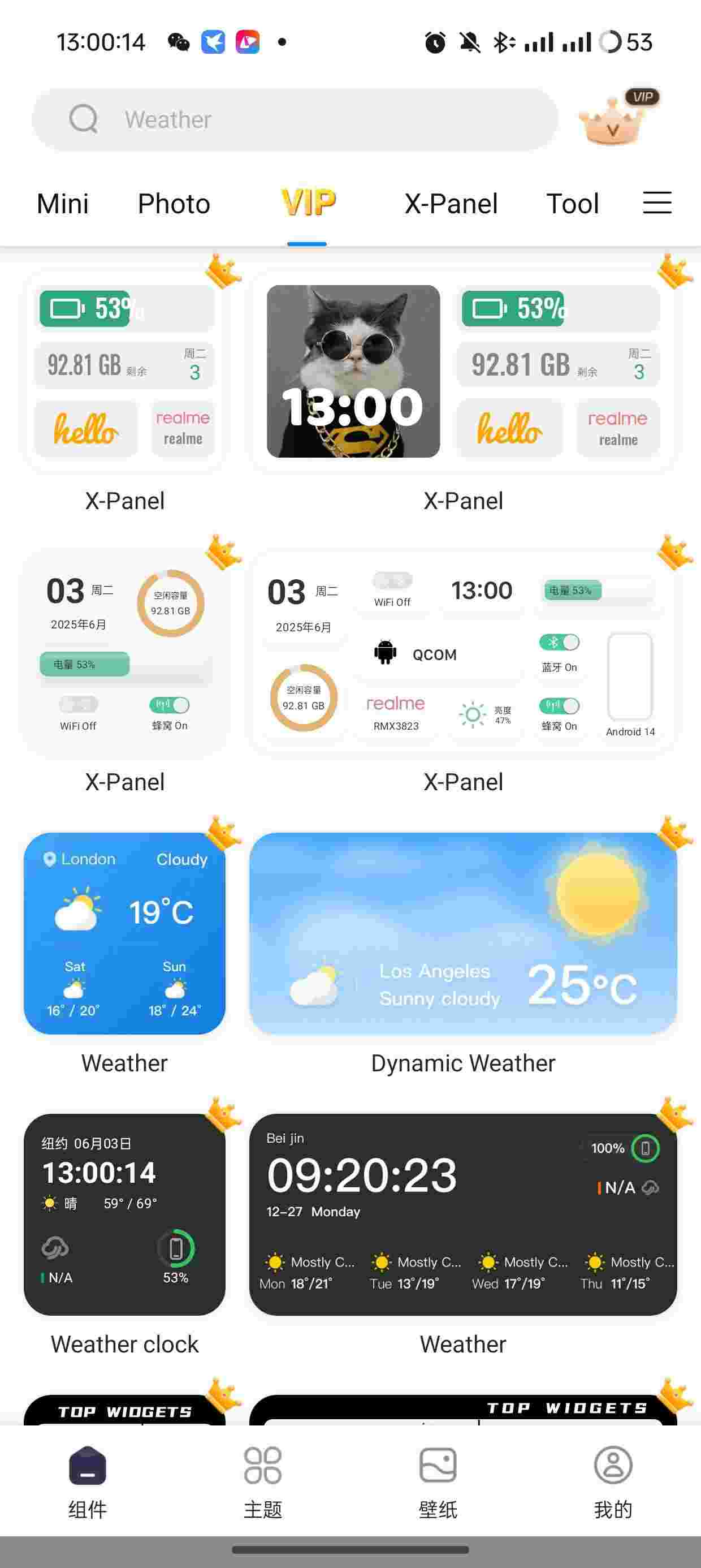
Task: Open the small X-Panel widget with date ring
Action: point(125,651)
